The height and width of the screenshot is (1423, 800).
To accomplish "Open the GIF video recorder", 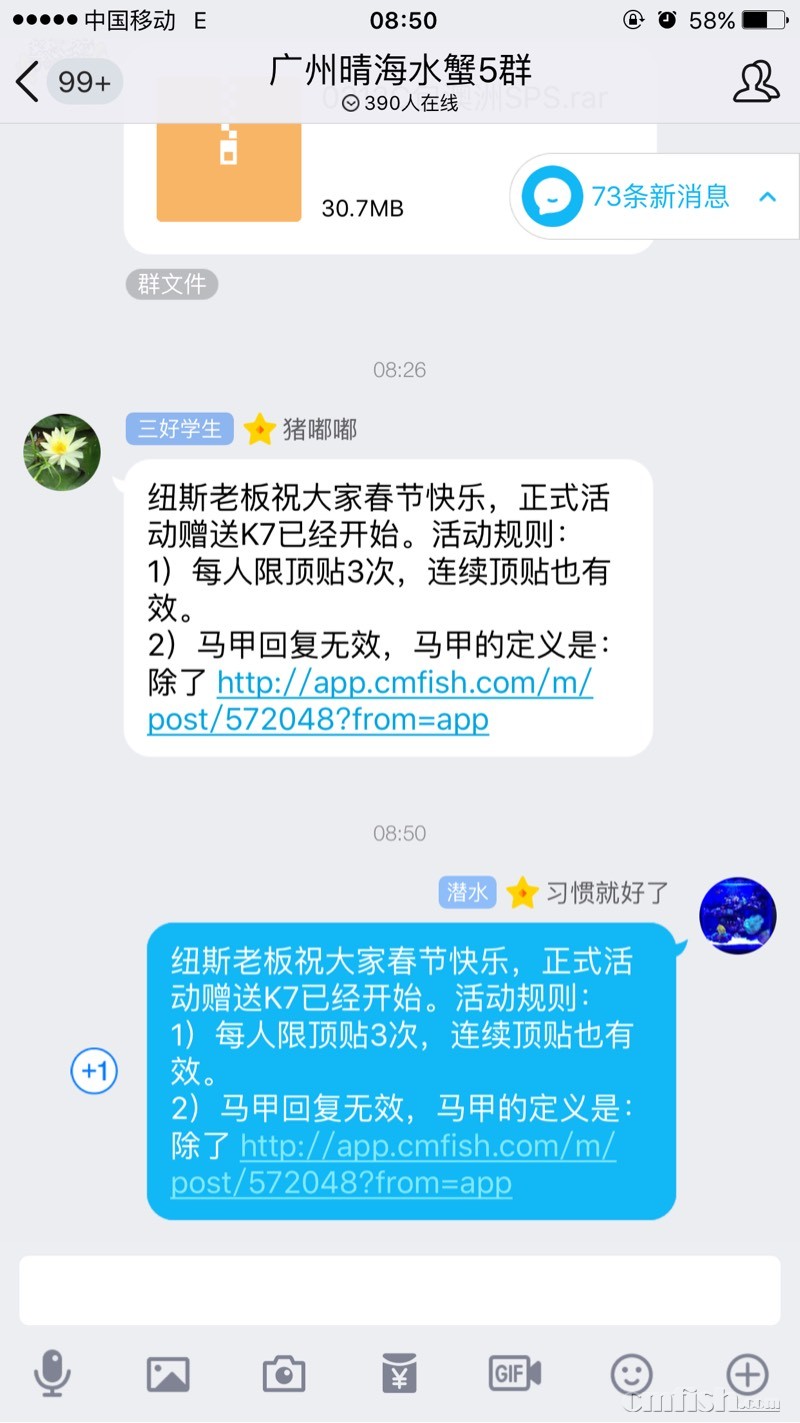I will click(514, 1374).
